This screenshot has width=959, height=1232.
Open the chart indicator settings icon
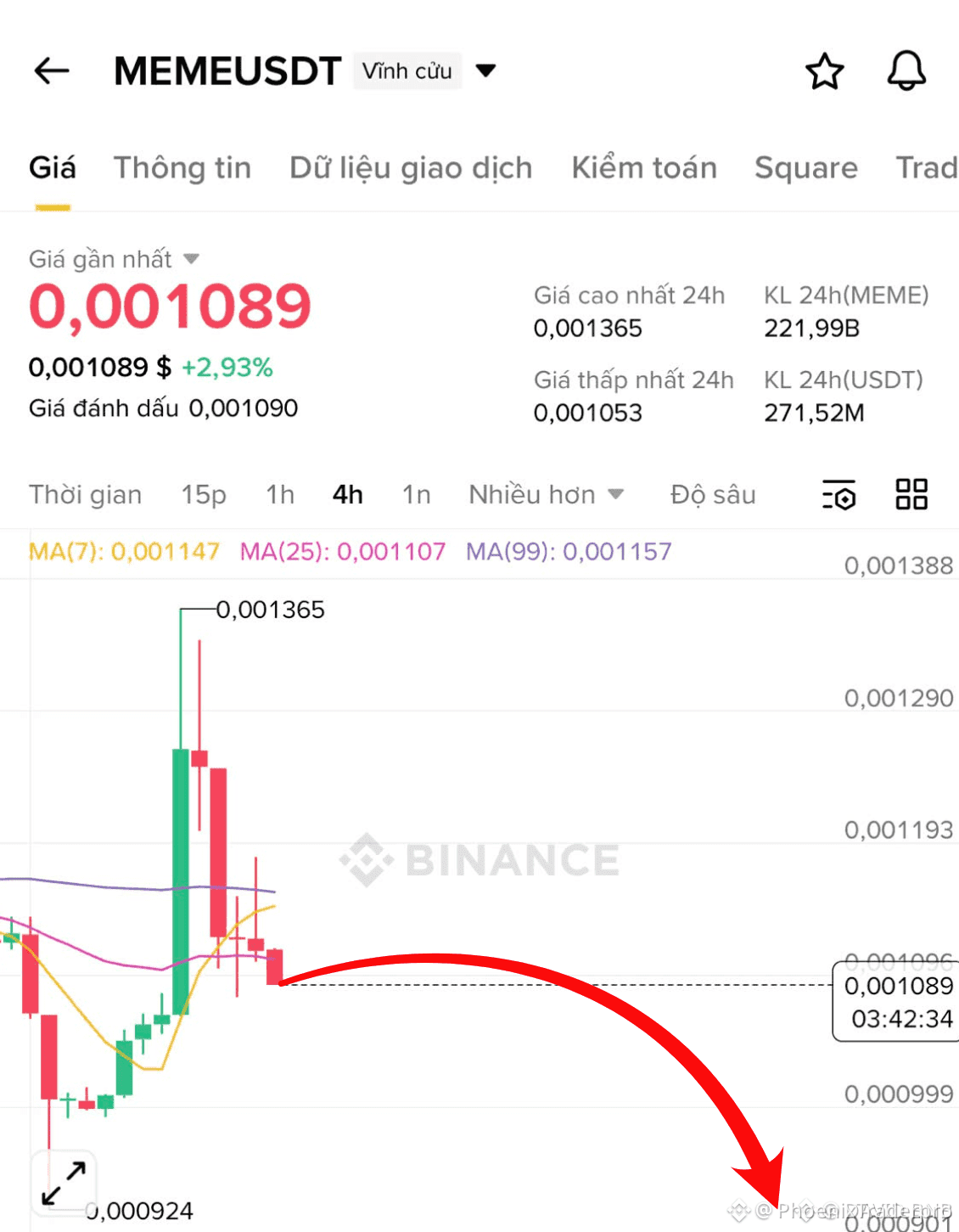click(x=838, y=495)
